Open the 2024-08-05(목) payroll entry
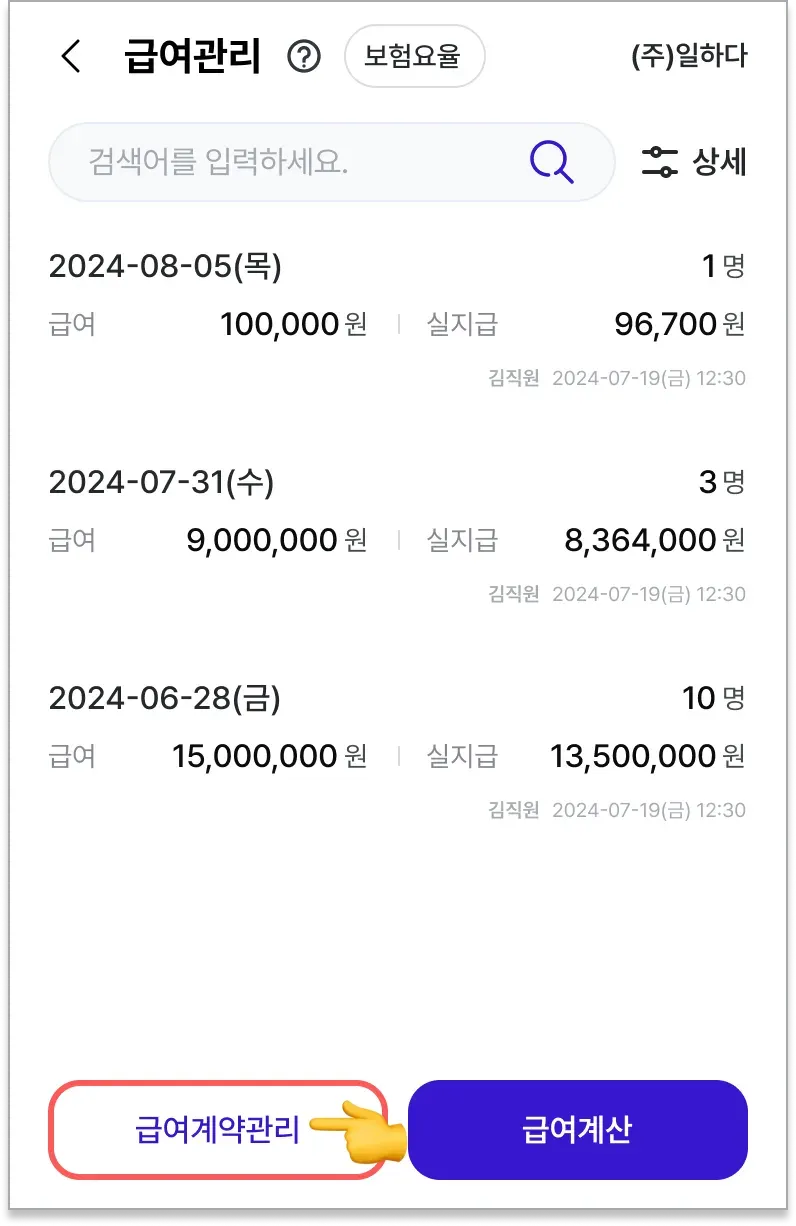Viewport: 796px width, 1226px height. 397,322
